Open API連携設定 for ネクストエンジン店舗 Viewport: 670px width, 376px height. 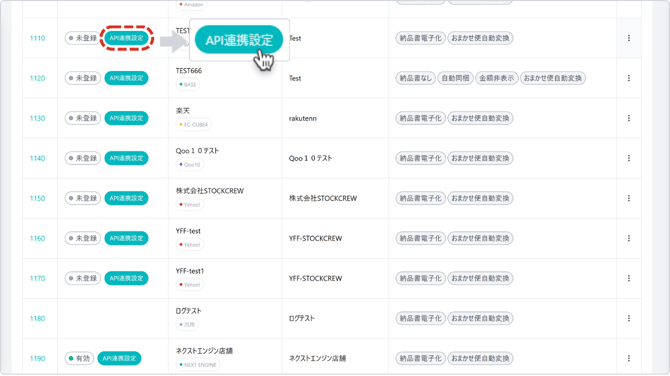tap(119, 358)
